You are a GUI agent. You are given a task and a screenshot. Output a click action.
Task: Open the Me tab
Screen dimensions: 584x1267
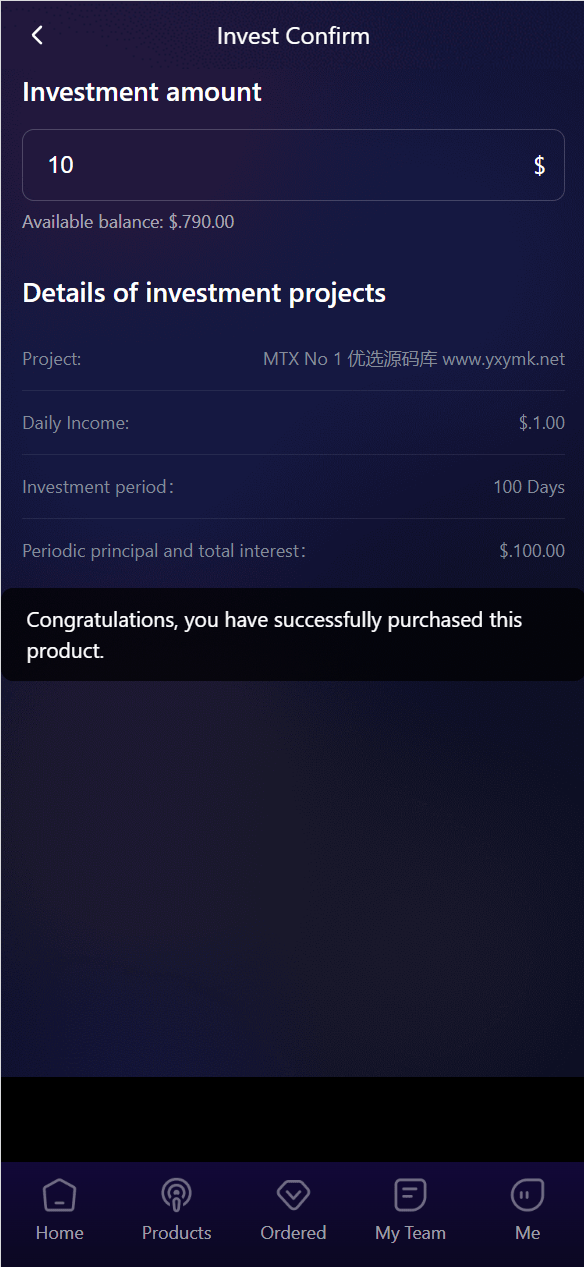coord(527,1210)
